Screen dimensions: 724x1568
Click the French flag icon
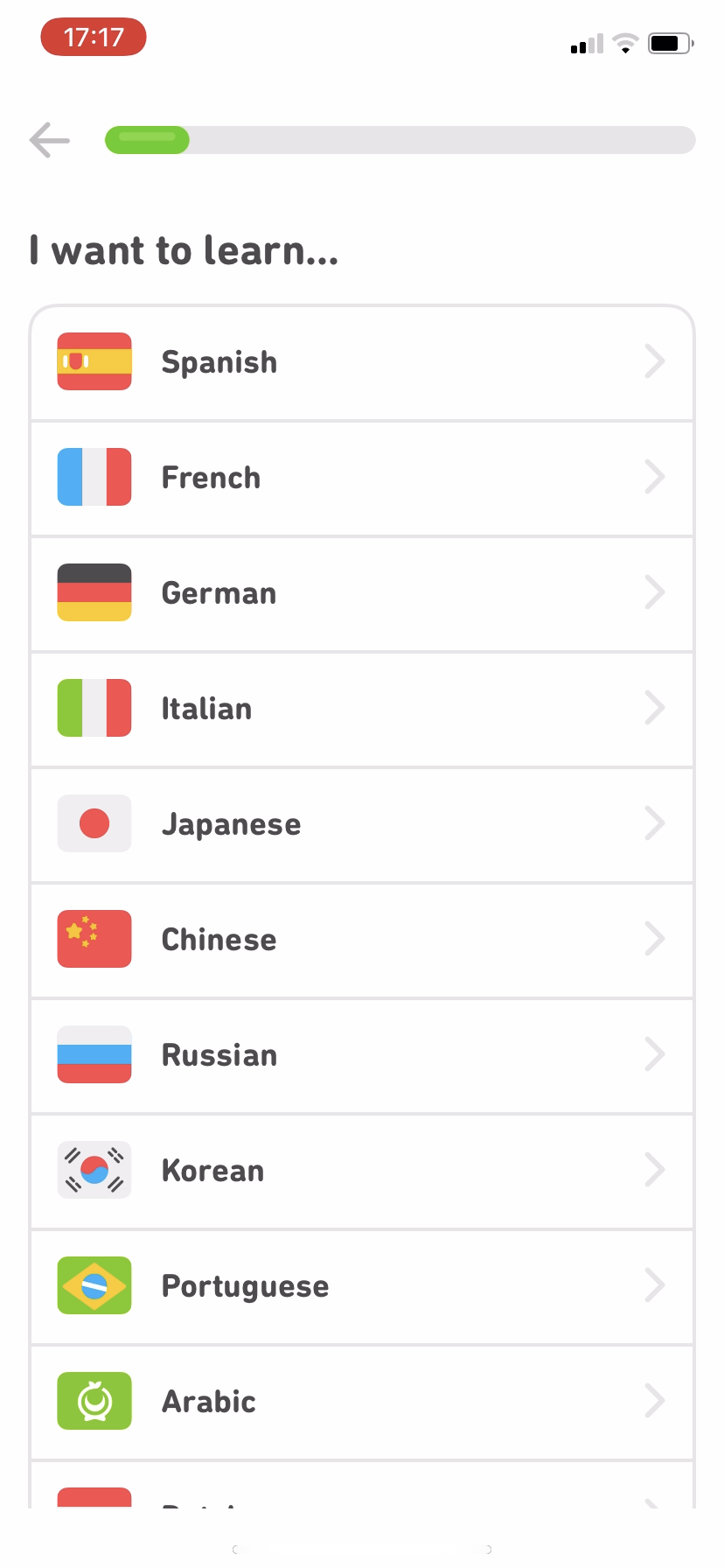coord(94,477)
